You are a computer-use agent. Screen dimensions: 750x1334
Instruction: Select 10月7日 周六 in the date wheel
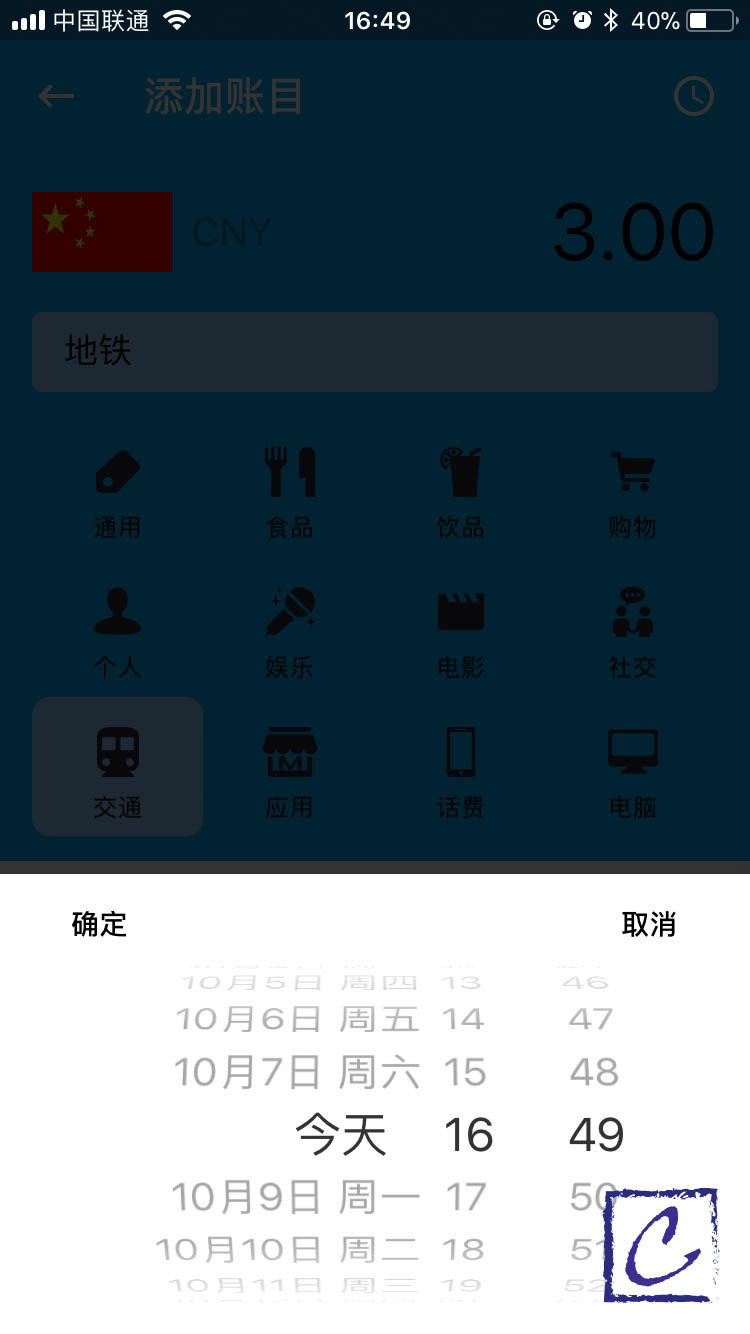(x=297, y=1073)
